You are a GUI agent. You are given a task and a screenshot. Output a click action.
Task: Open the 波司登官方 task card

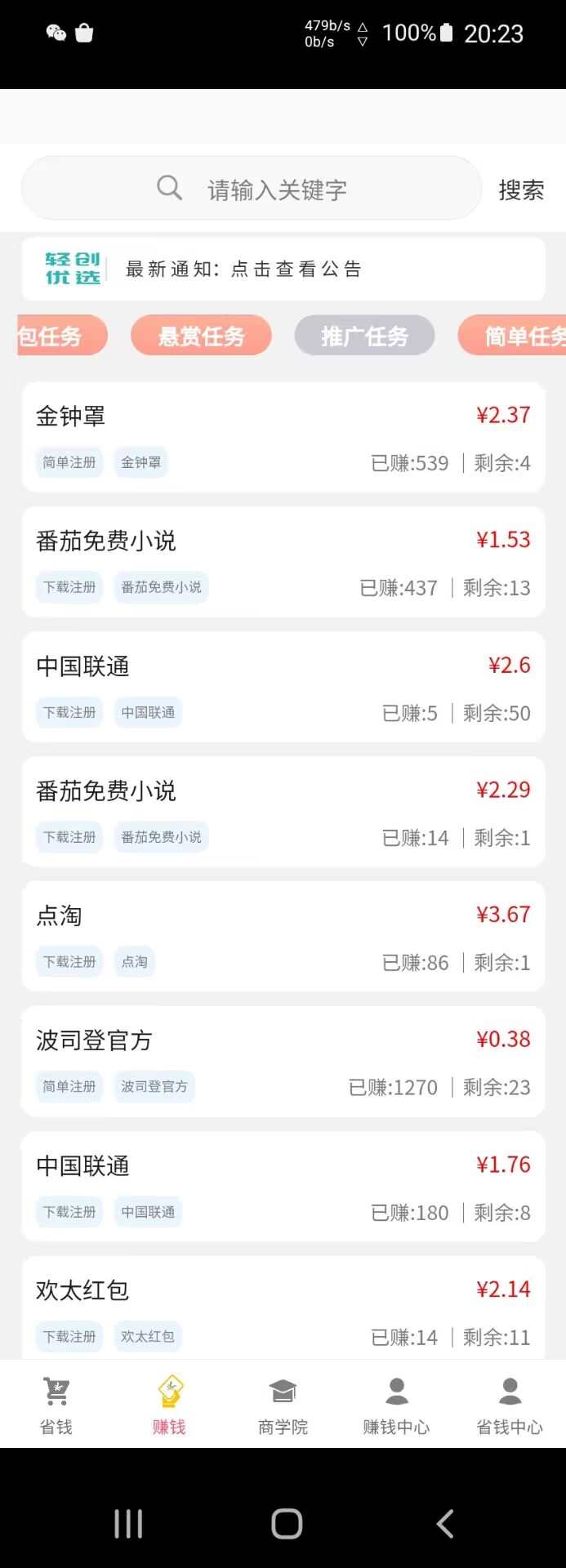click(x=283, y=1062)
